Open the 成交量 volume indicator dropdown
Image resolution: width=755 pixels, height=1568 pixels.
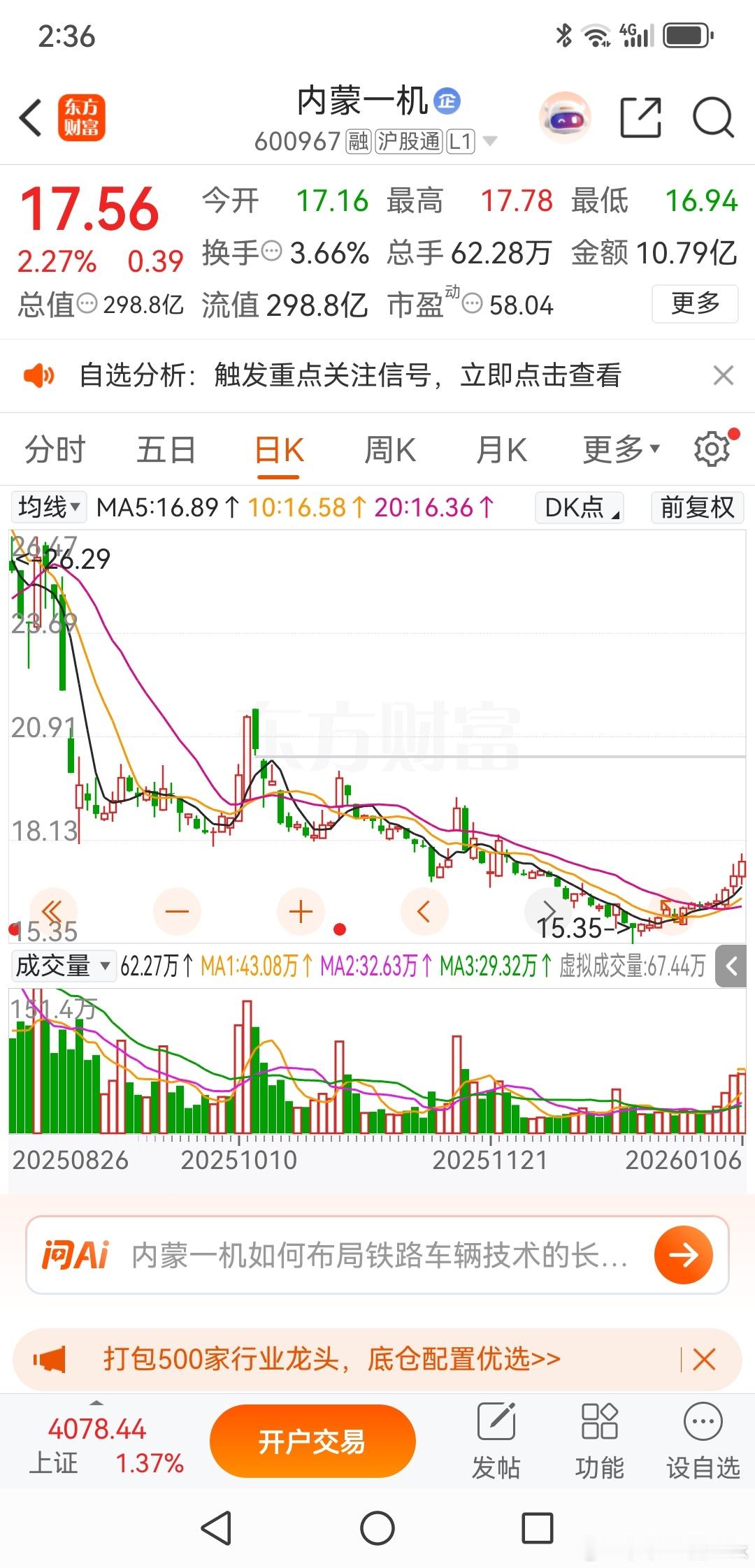[63, 966]
